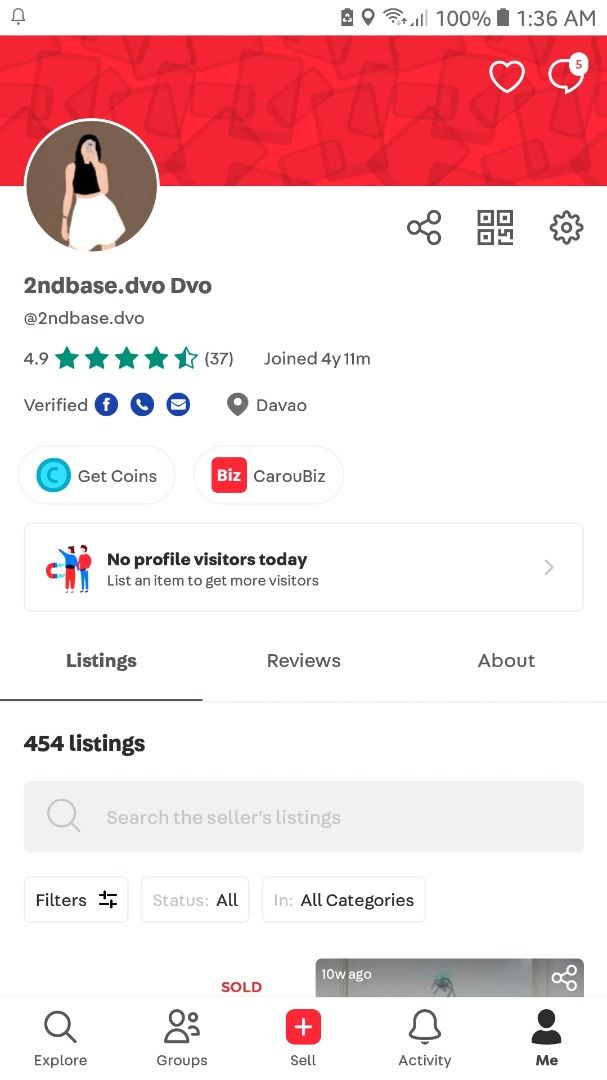Open the liked items heart icon

point(506,76)
